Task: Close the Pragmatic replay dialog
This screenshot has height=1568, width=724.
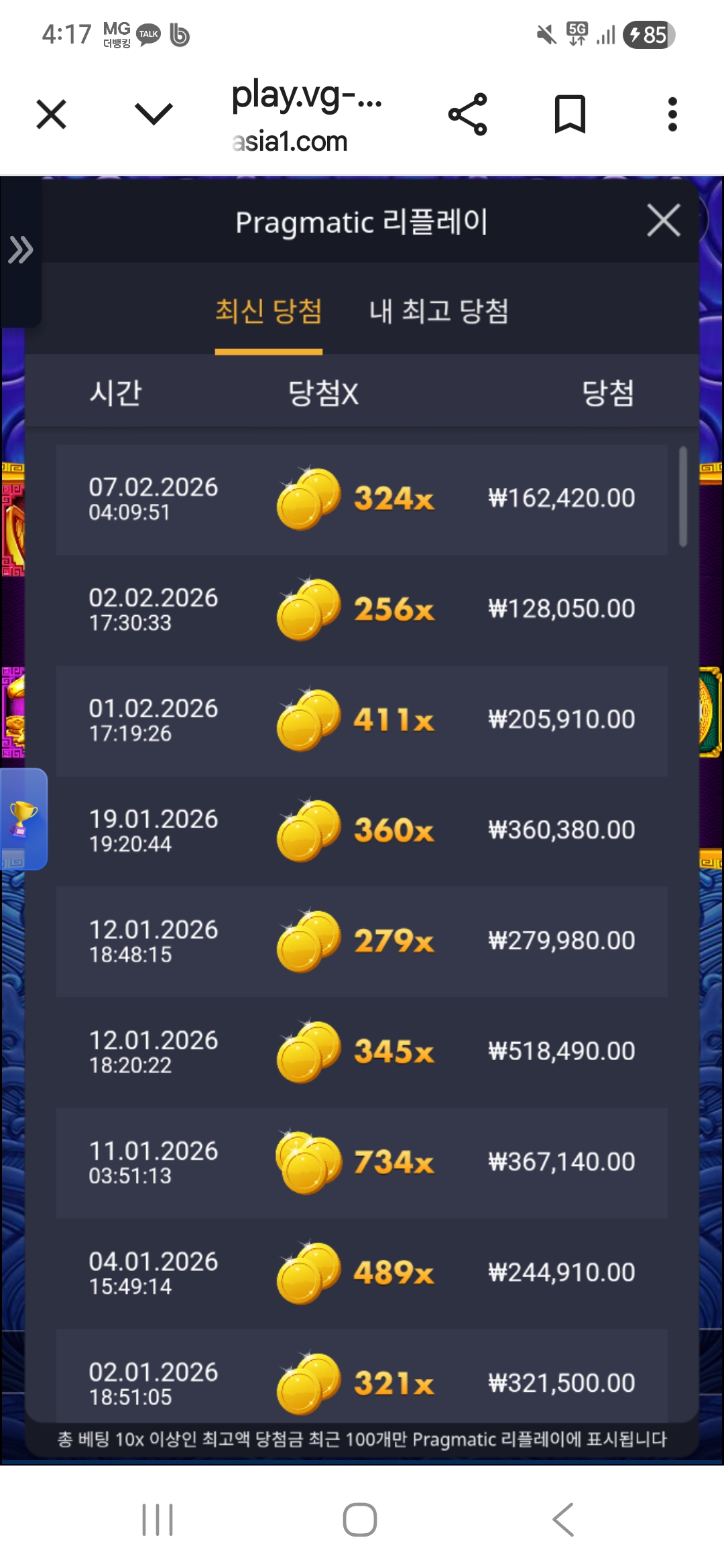Action: (x=663, y=220)
